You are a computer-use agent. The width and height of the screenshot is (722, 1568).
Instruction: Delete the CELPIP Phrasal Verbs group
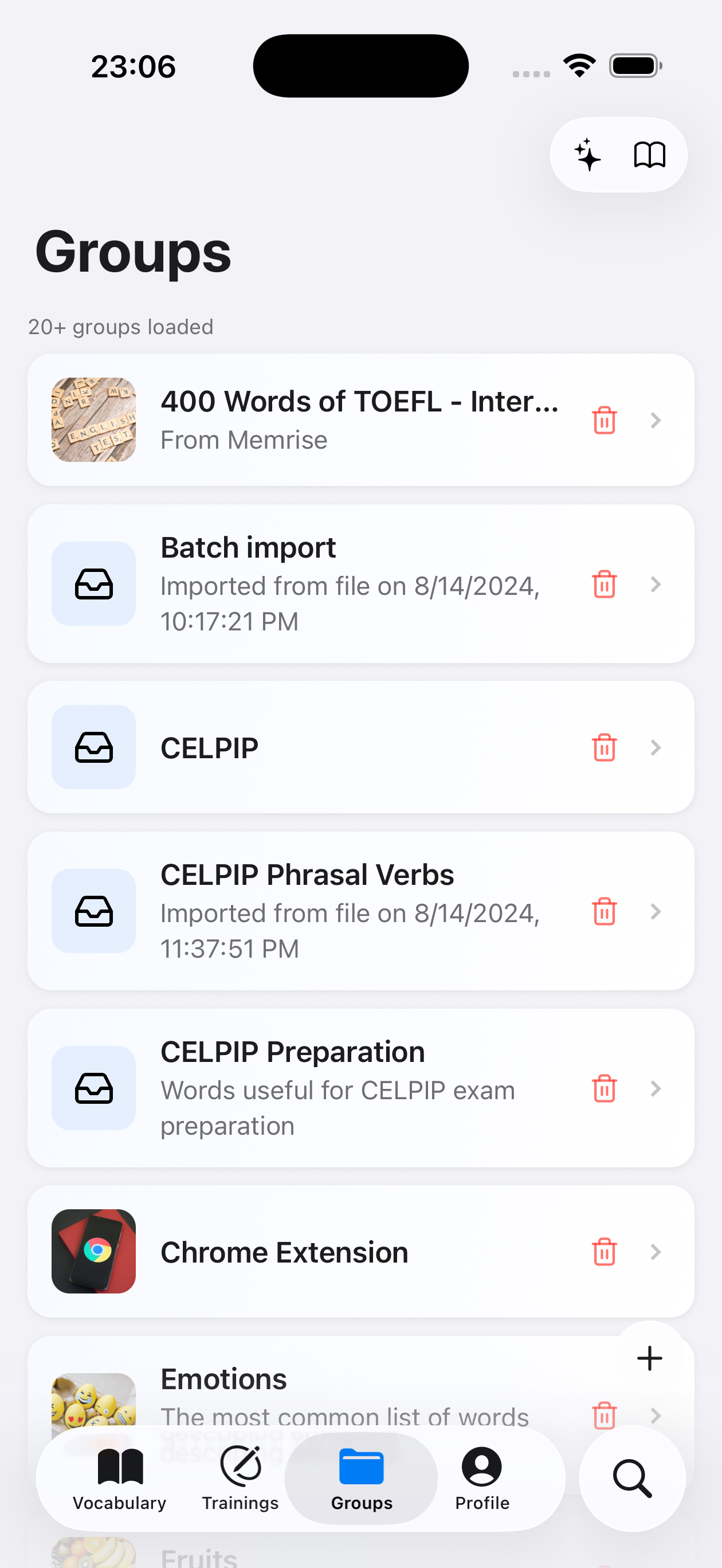tap(604, 911)
